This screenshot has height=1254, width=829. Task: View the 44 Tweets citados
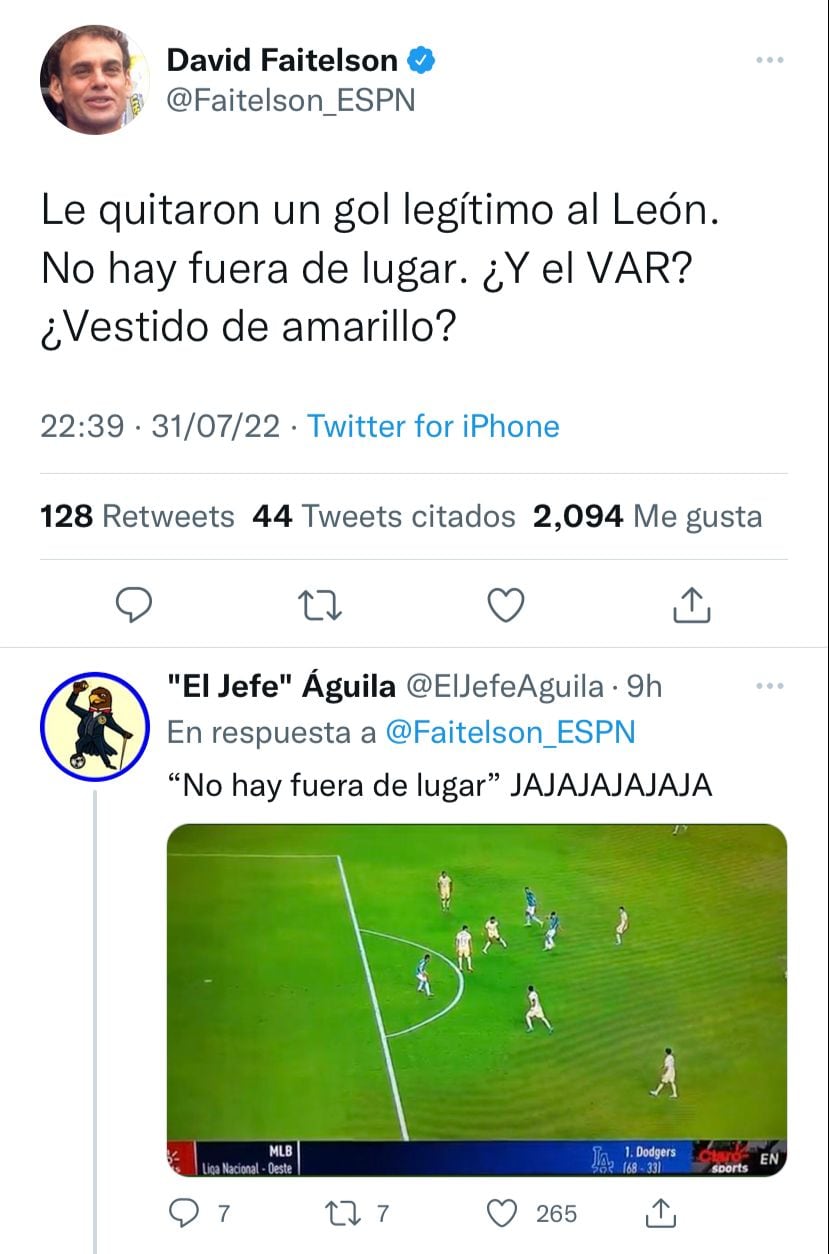point(384,516)
